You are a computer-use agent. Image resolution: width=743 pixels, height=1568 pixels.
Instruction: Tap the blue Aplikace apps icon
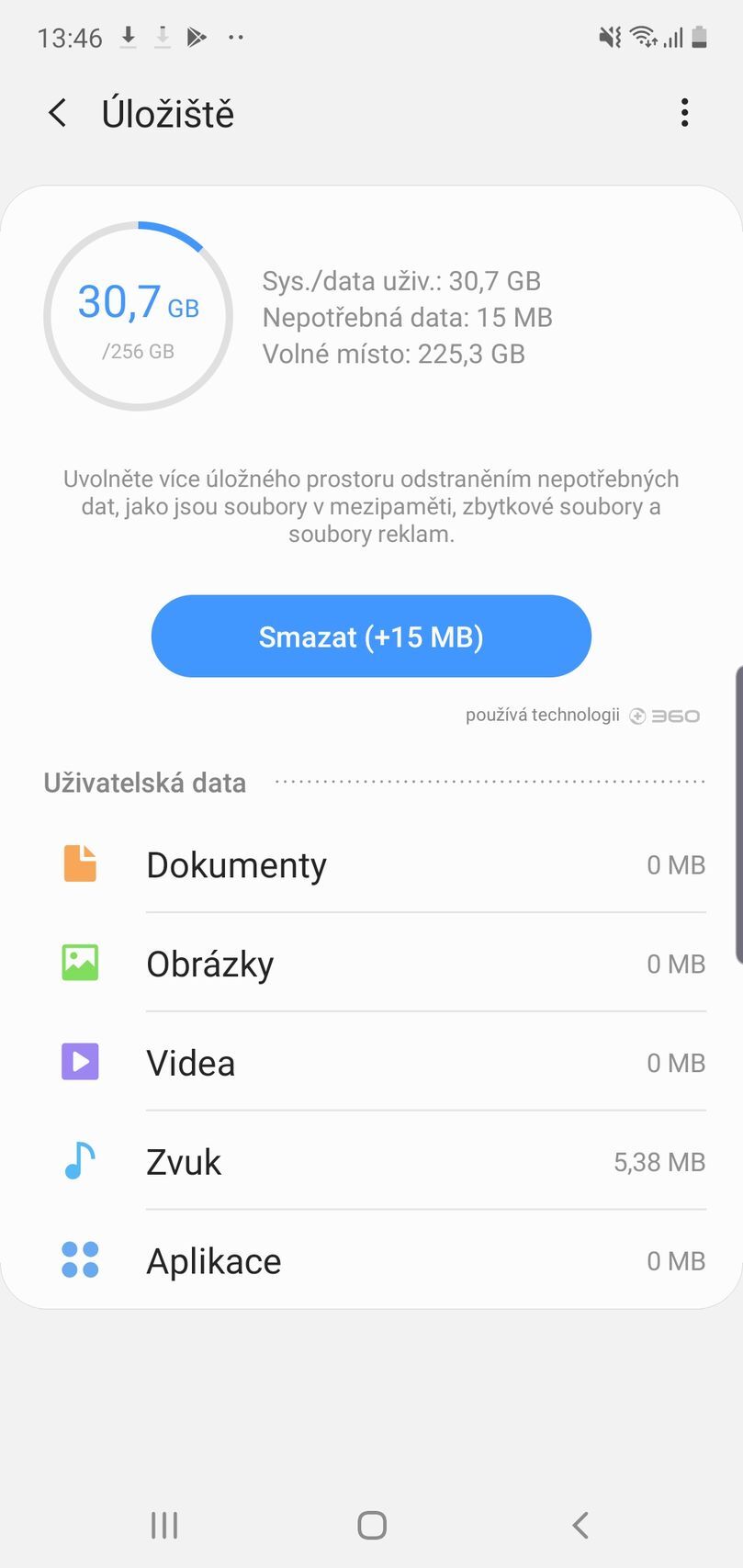point(79,1260)
